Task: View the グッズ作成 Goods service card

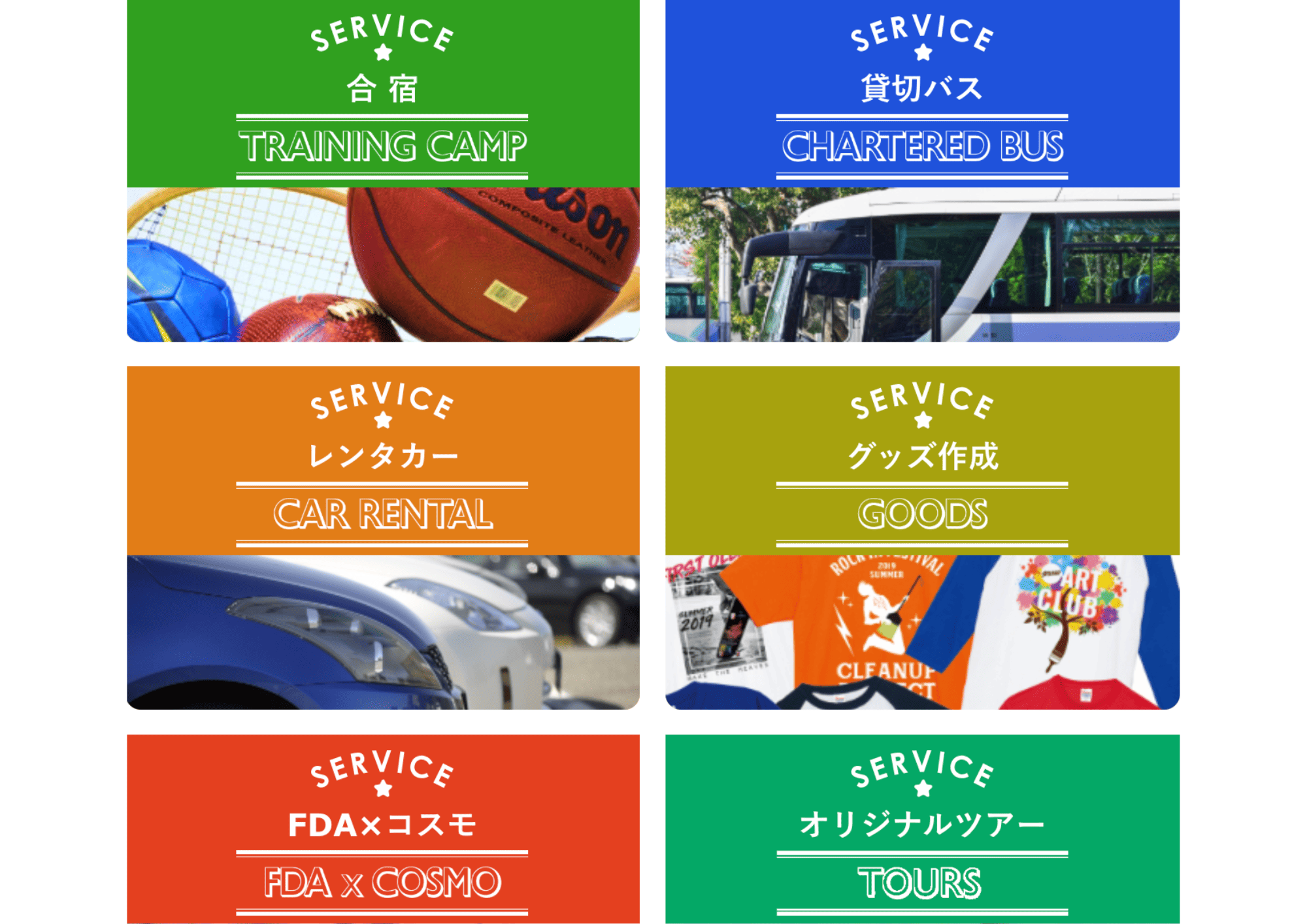Action: (922, 537)
